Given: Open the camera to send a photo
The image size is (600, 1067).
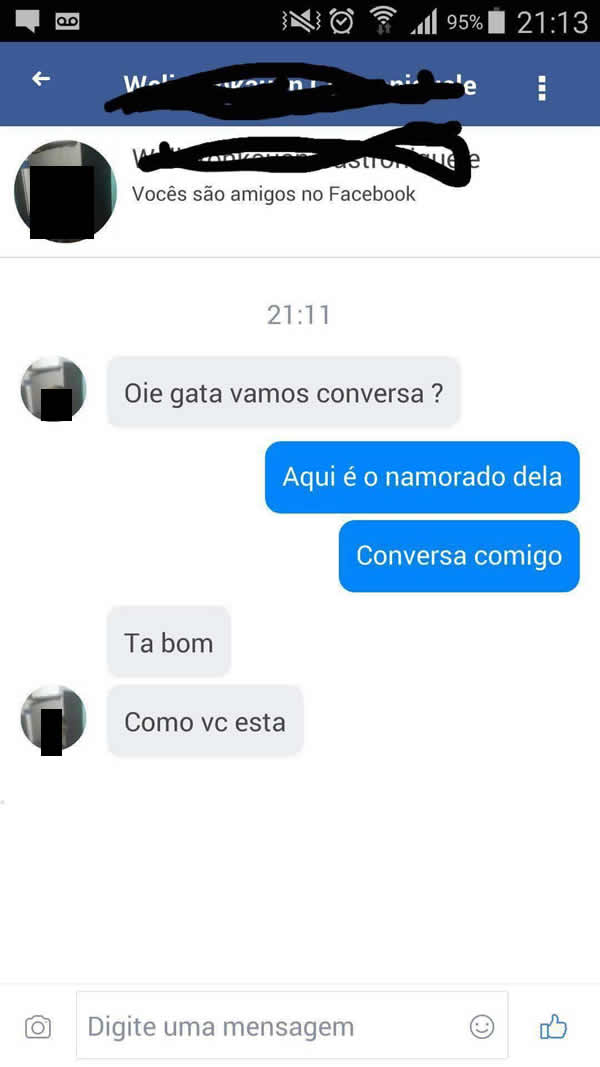Looking at the screenshot, I should point(37,1026).
